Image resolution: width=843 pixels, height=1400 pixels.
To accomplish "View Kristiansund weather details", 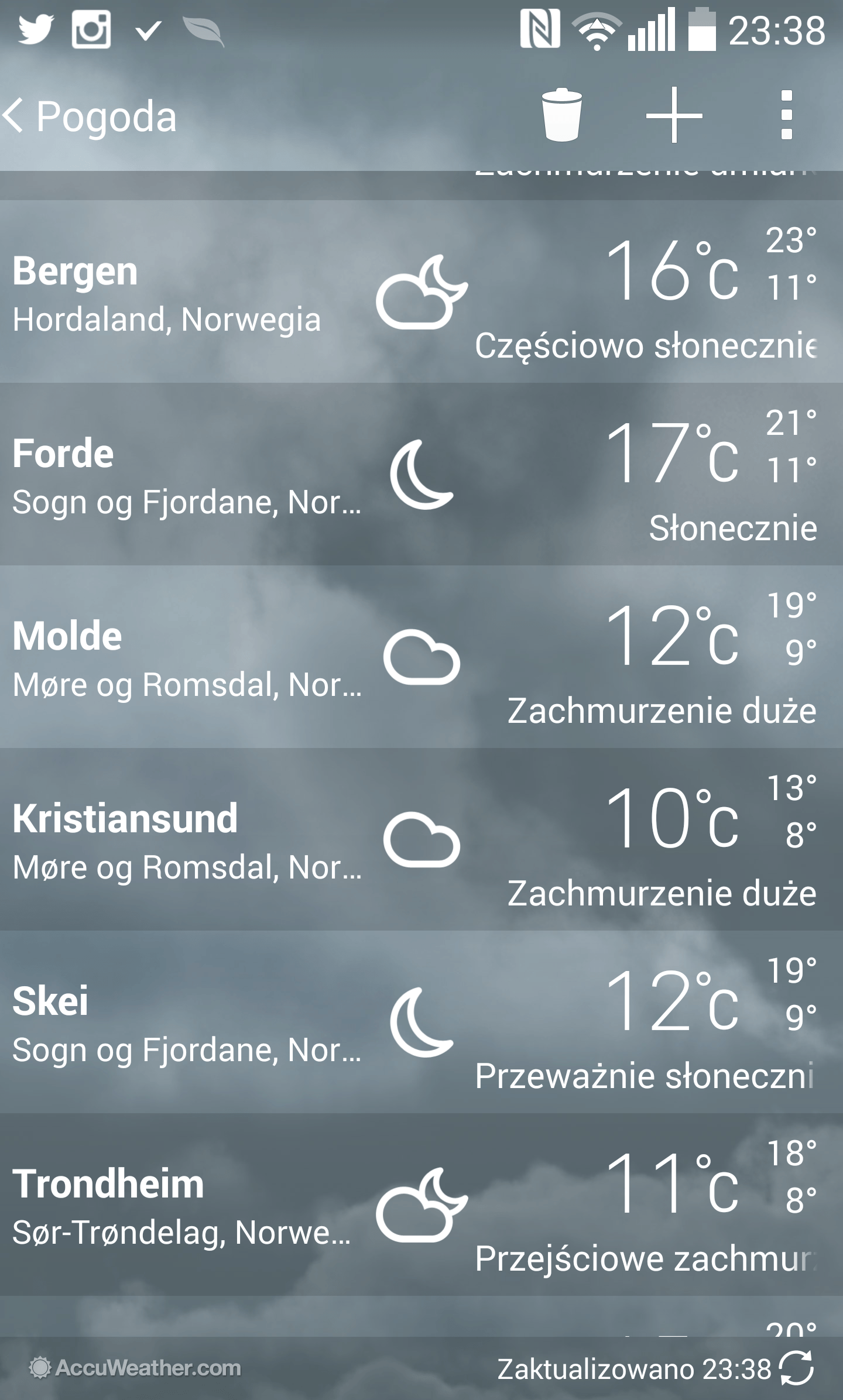I will [x=421, y=839].
